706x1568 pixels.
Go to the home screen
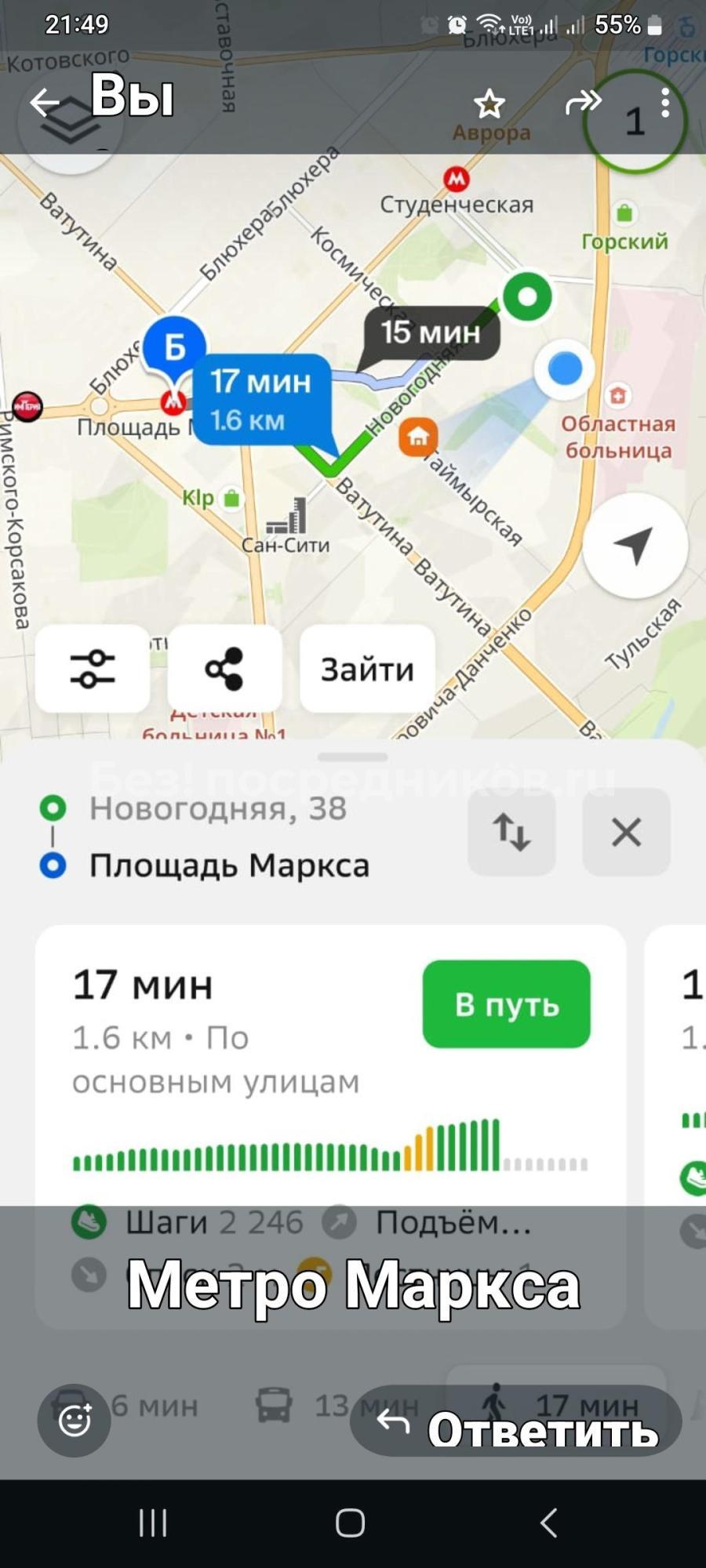pos(351,1523)
